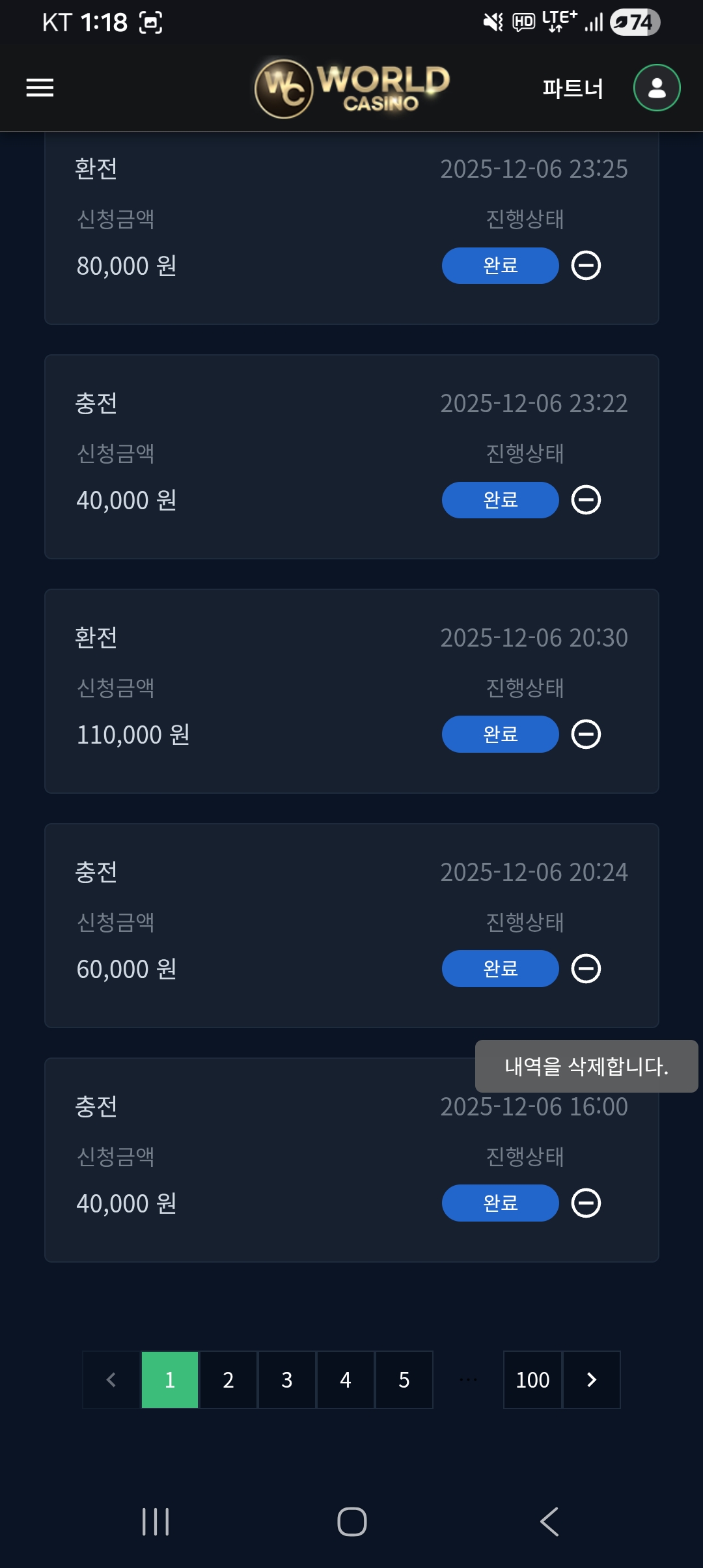The image size is (703, 1568).
Task: Go to the previous page arrow
Action: pyautogui.click(x=111, y=1380)
